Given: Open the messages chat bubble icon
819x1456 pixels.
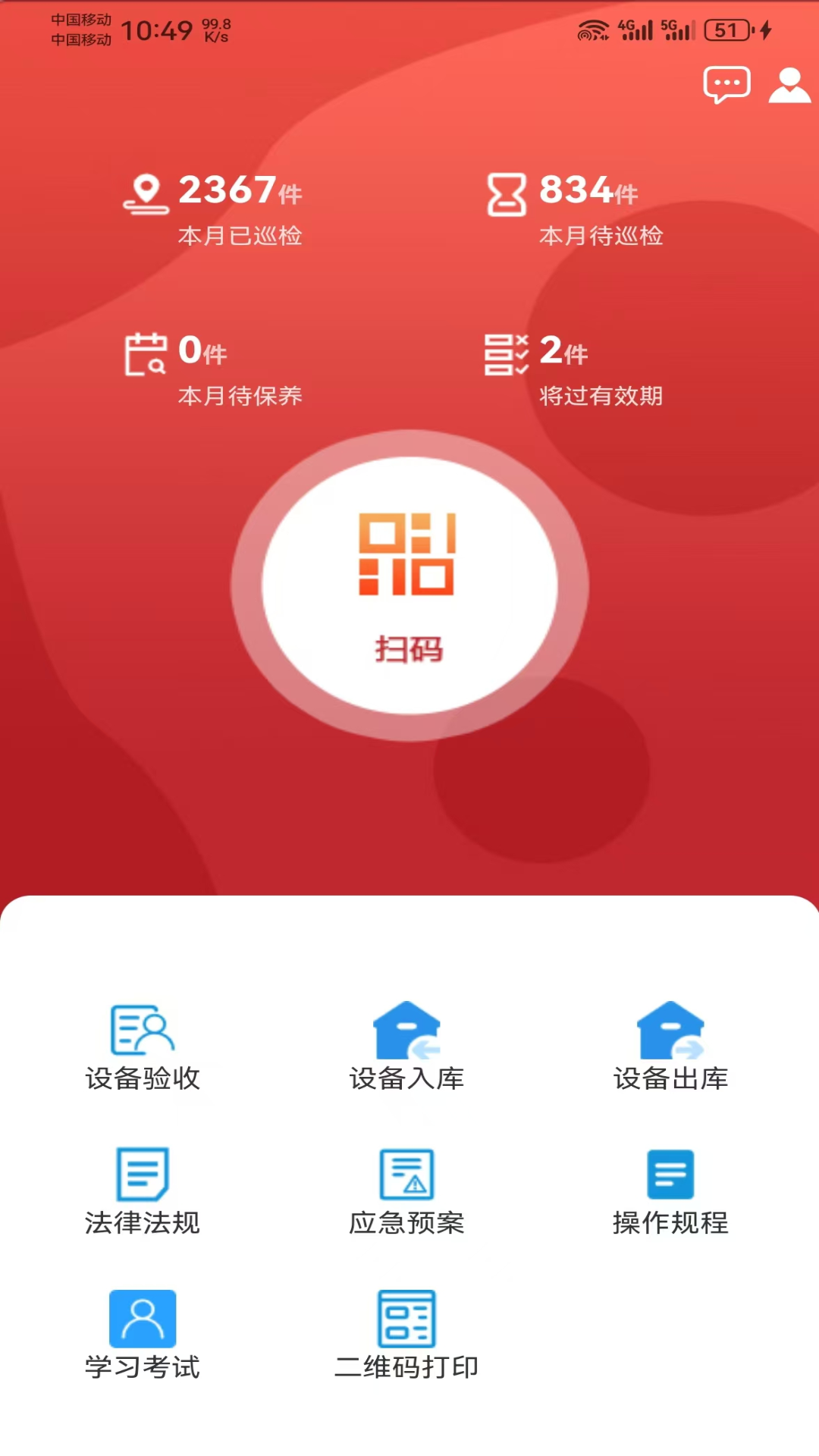Looking at the screenshot, I should point(726,84).
